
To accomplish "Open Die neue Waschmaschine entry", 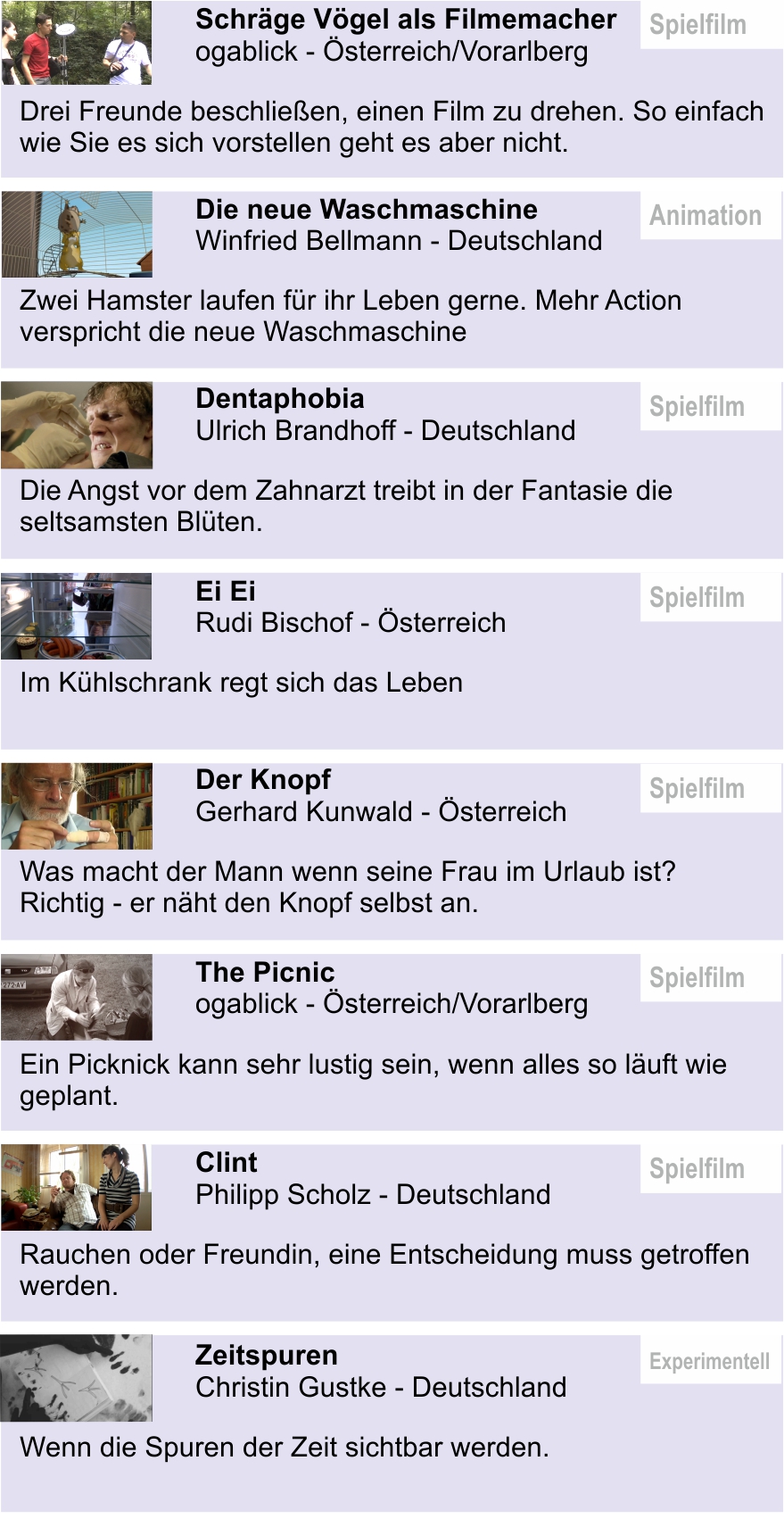I will pos(367,210).
